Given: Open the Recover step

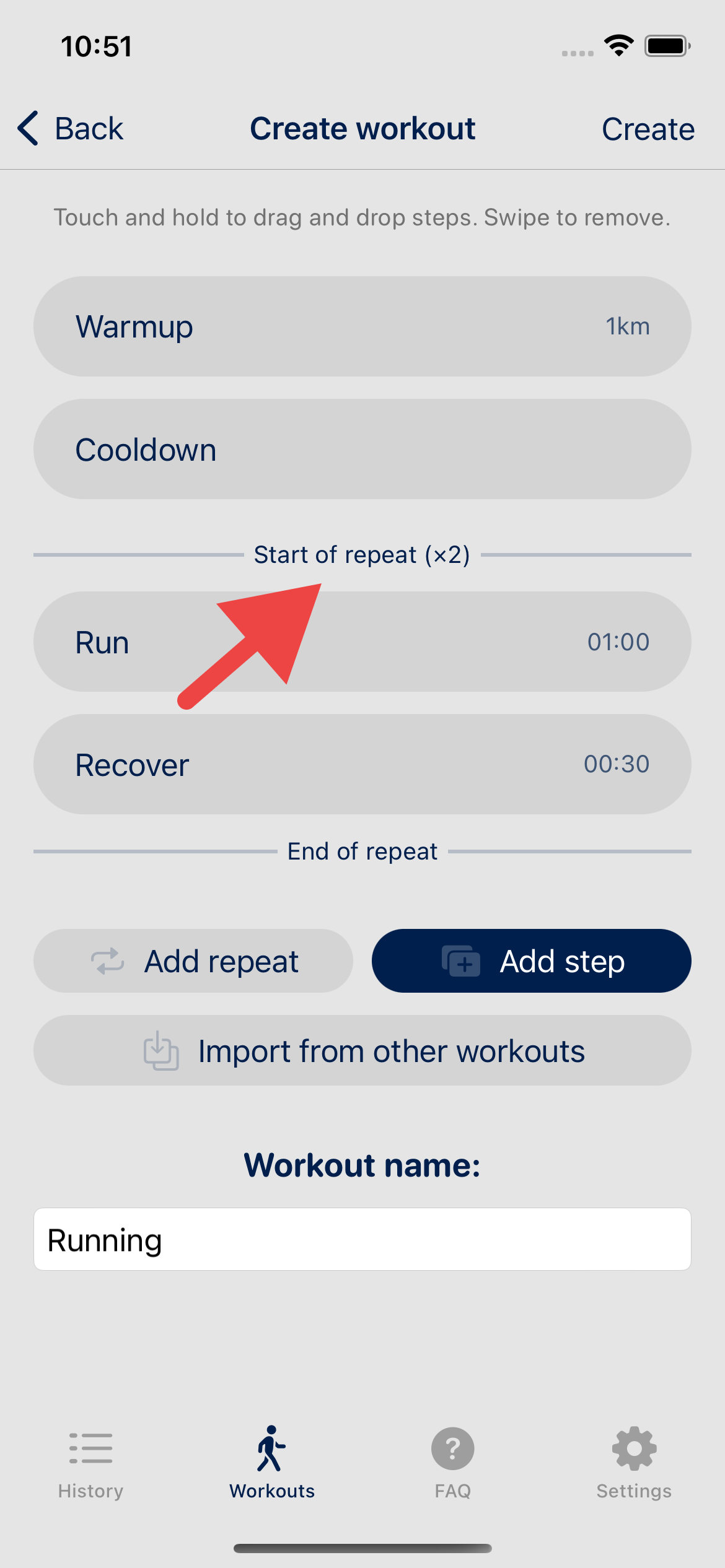Looking at the screenshot, I should tap(362, 764).
